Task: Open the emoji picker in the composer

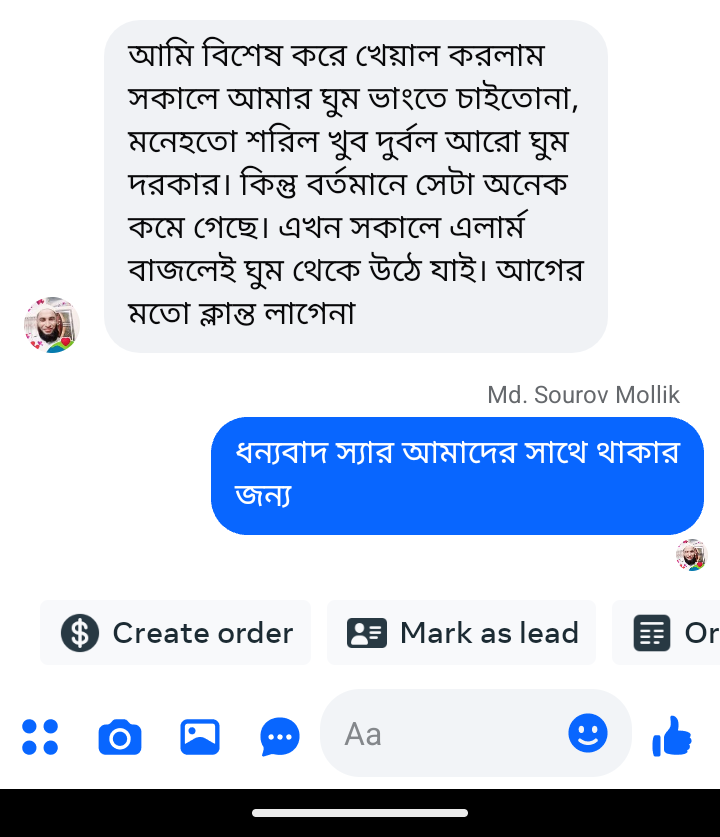Action: 588,733
